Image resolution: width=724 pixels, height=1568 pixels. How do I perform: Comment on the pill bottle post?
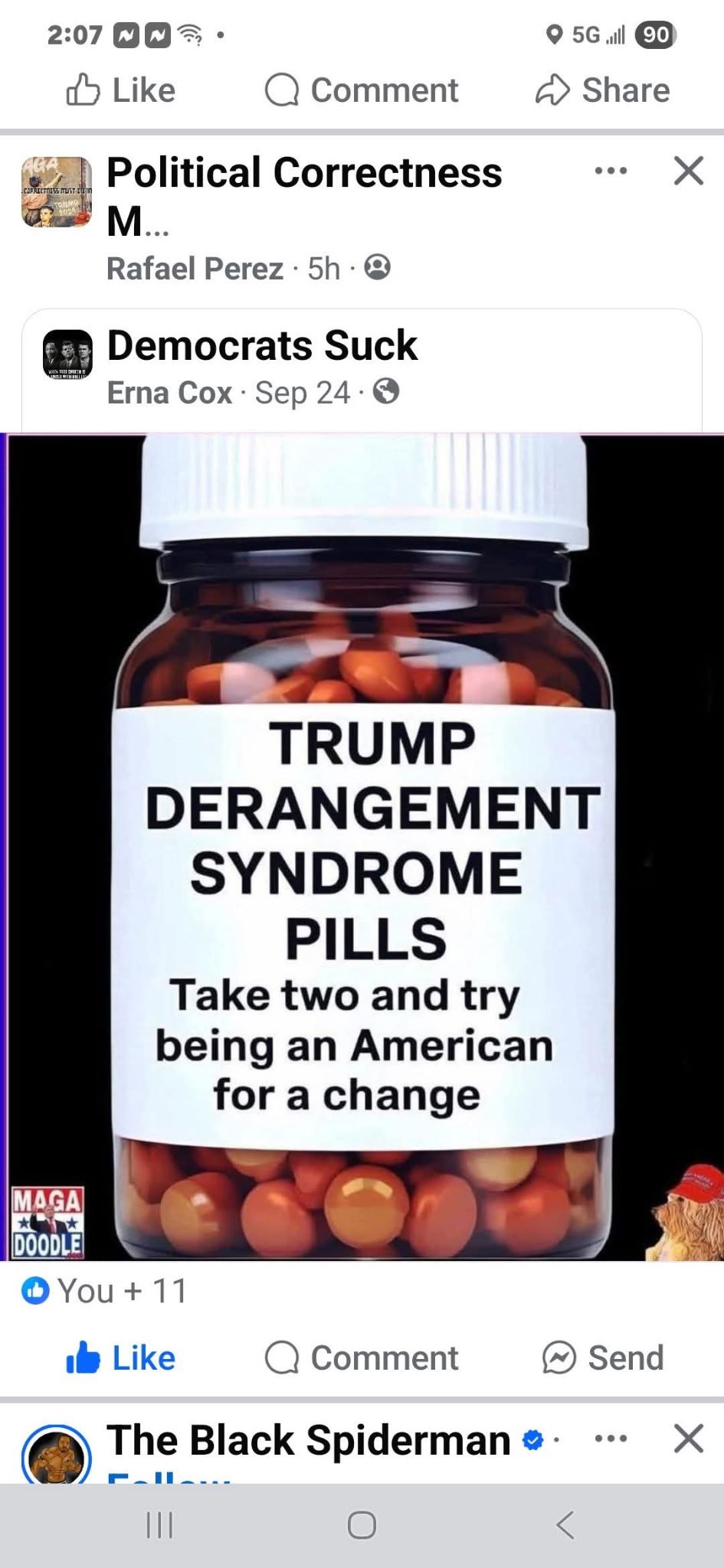pos(362,1358)
